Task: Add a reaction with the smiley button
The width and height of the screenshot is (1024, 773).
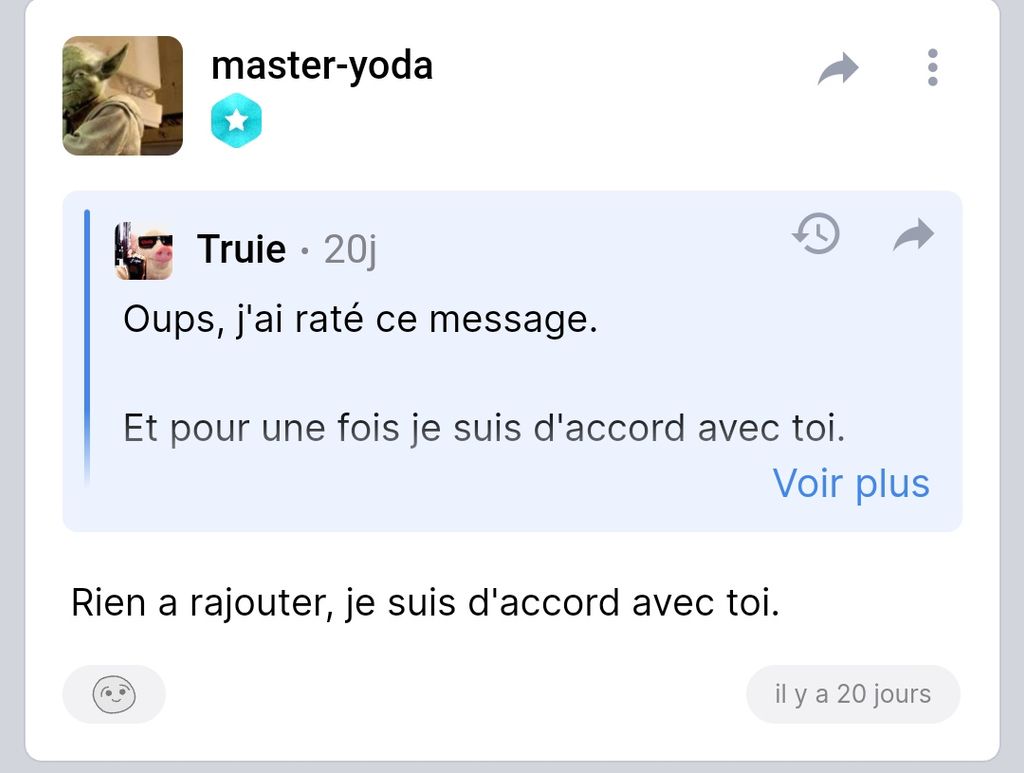Action: pos(114,694)
